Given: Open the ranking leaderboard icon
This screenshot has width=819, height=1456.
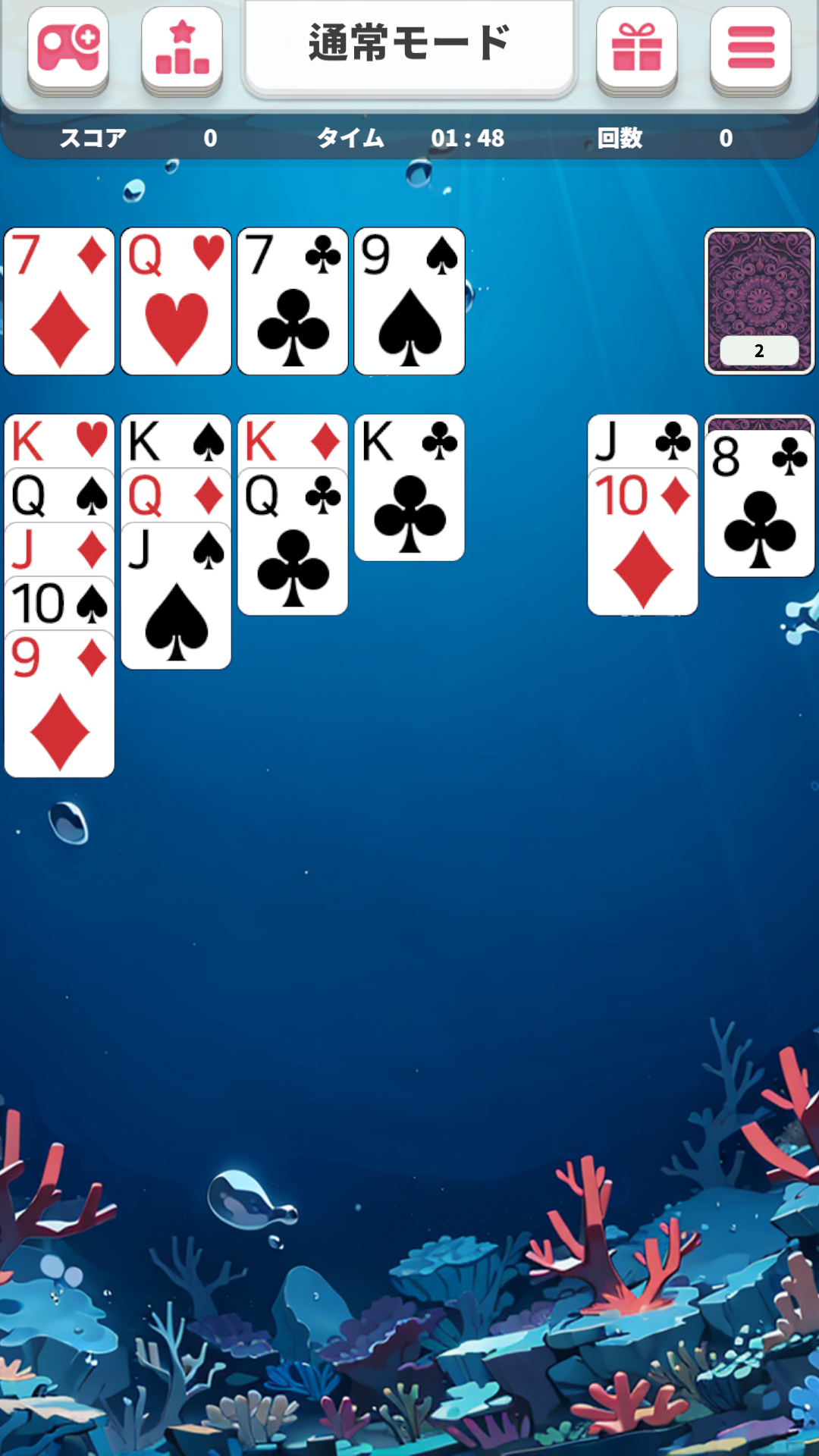Looking at the screenshot, I should [x=182, y=49].
